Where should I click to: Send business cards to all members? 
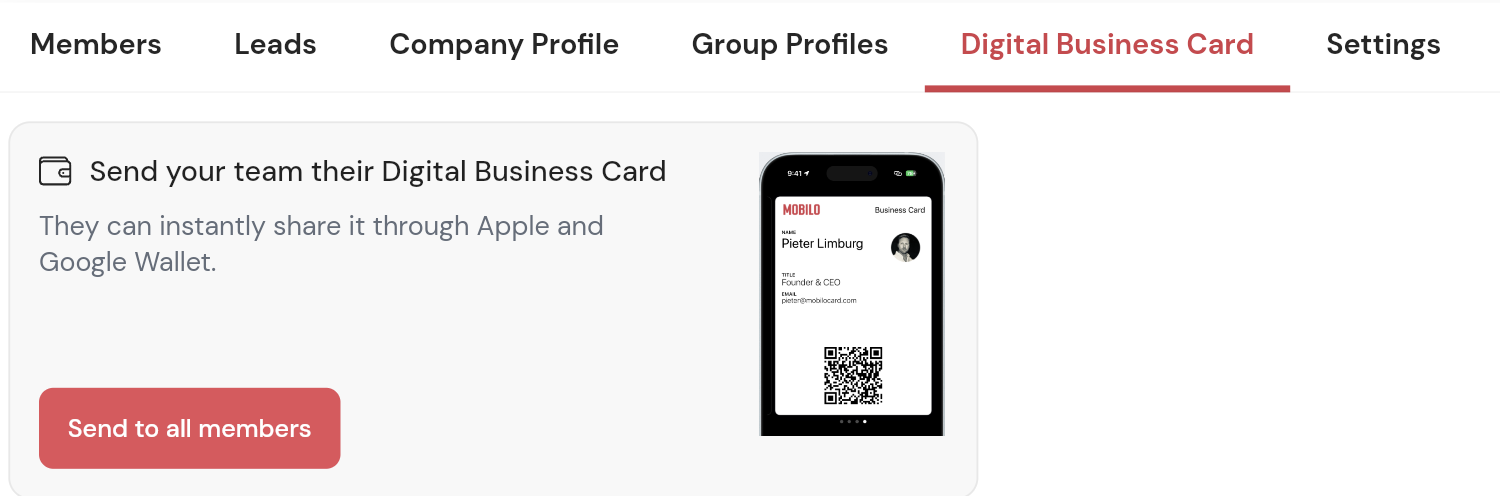tap(190, 428)
